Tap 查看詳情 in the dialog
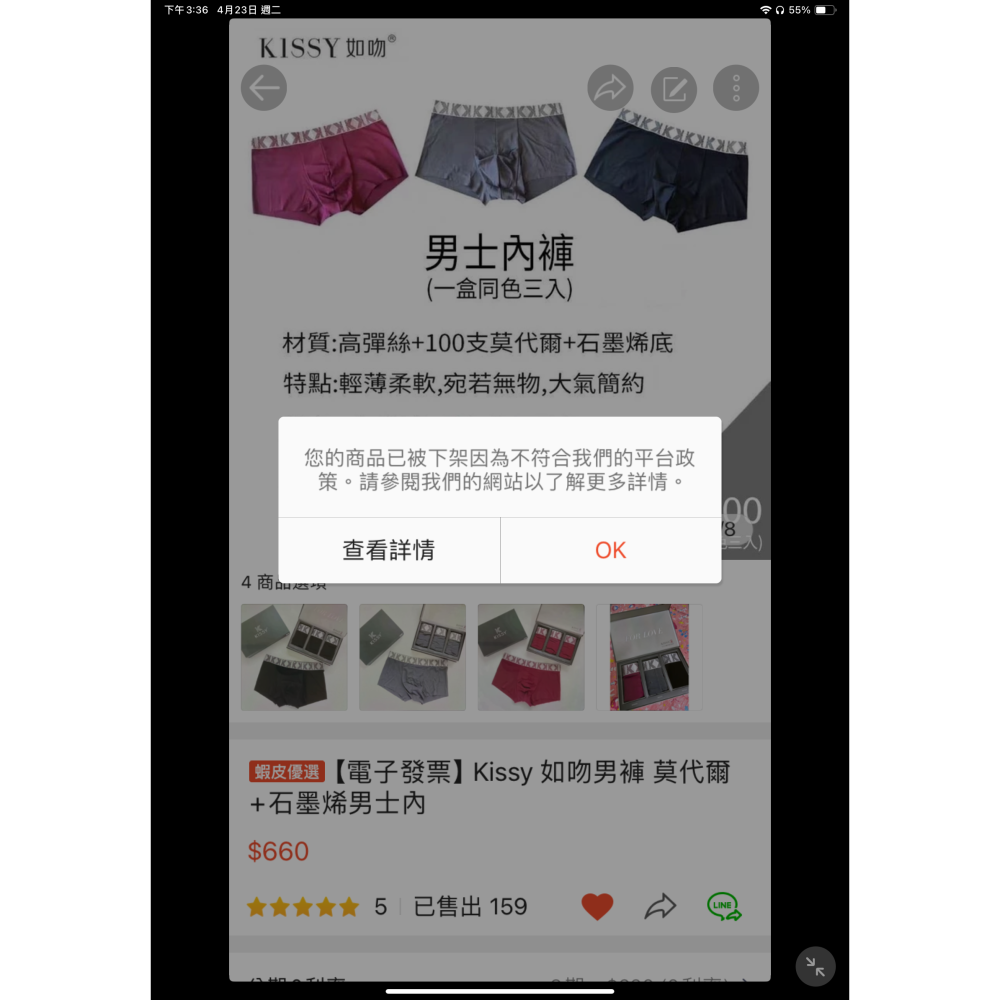 [x=388, y=550]
